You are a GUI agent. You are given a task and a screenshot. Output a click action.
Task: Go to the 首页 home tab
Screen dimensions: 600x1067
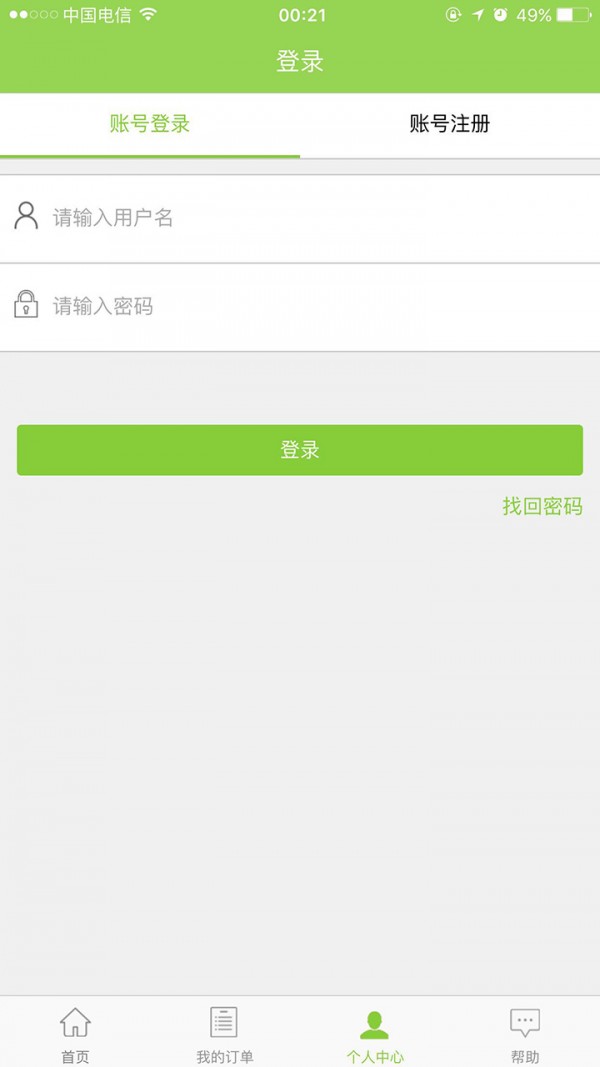(x=75, y=1033)
